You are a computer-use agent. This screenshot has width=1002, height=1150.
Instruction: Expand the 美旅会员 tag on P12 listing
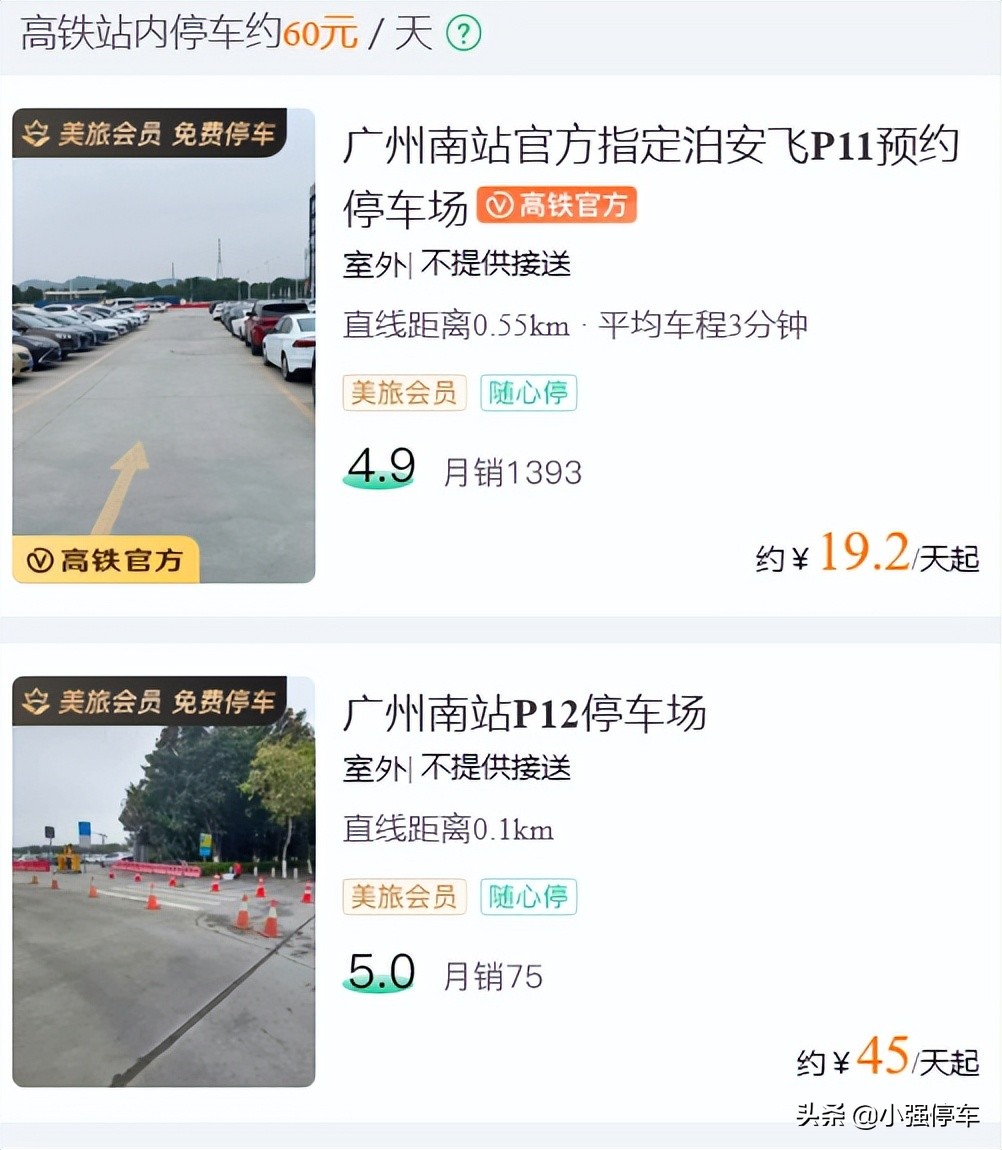point(404,897)
